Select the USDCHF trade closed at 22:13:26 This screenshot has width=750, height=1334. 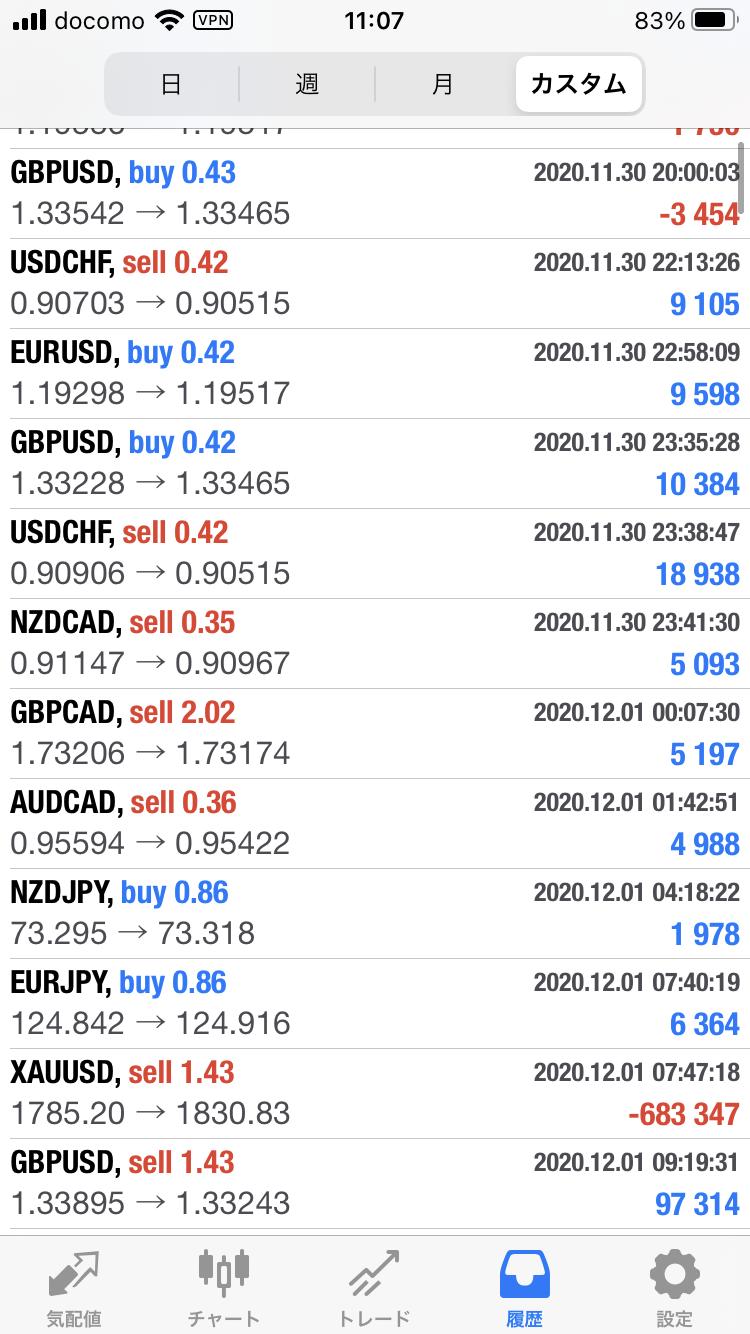click(375, 283)
